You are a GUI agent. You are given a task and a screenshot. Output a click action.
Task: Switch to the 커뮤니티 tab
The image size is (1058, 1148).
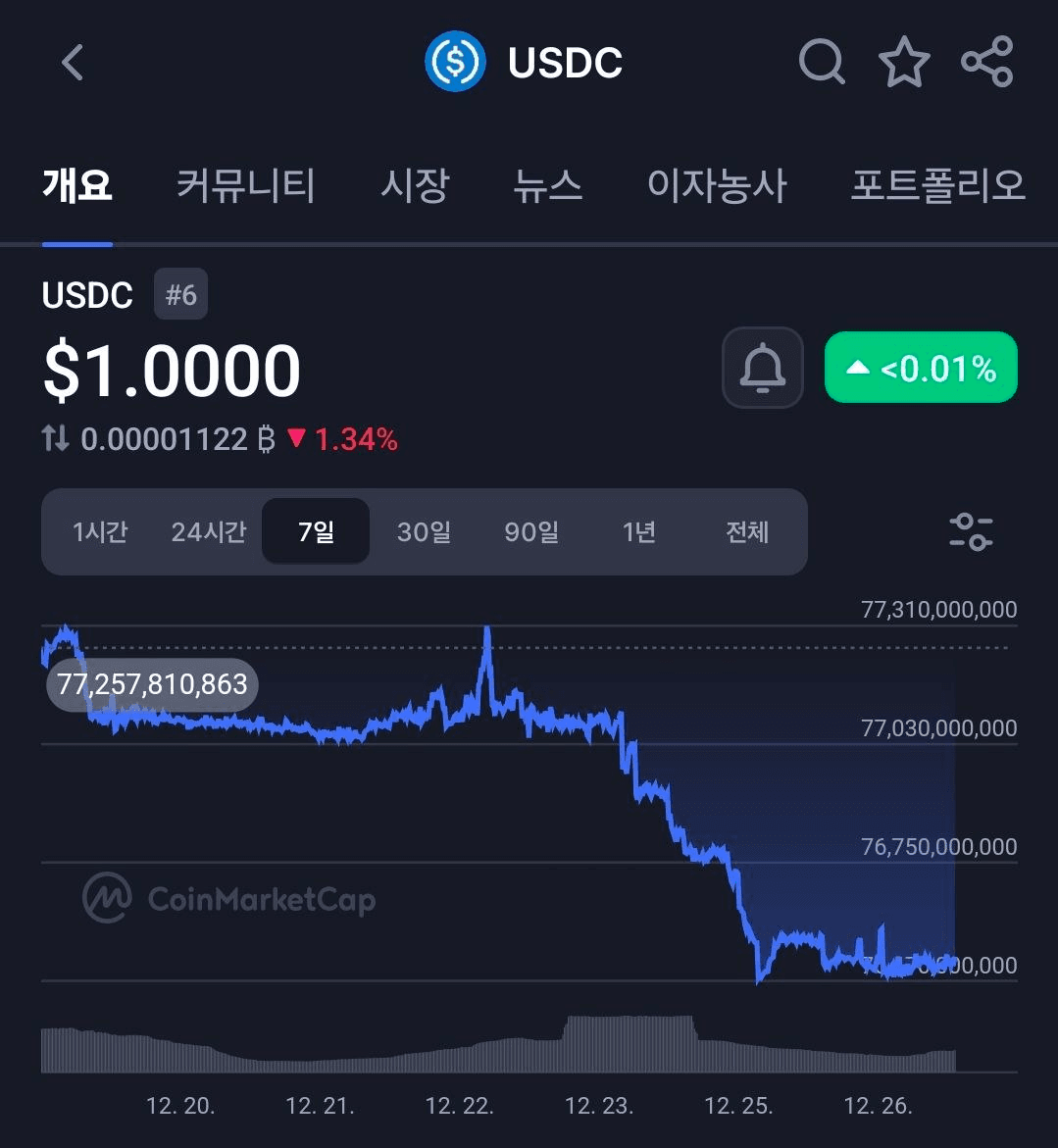click(x=246, y=185)
